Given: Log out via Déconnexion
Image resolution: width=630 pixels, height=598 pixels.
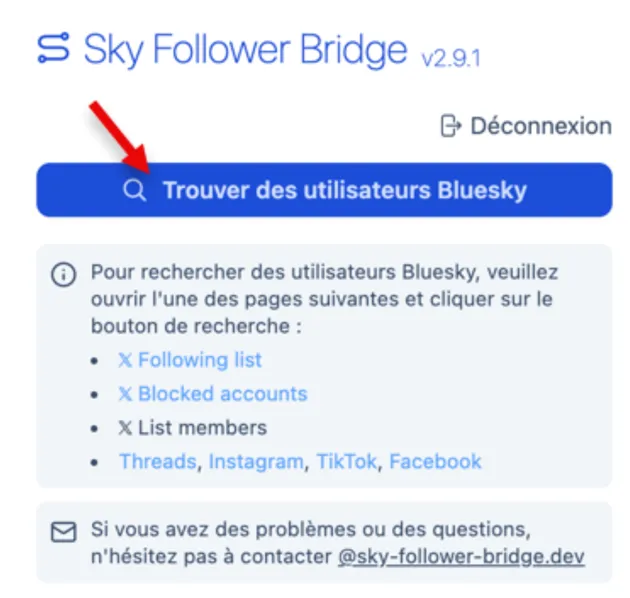Looking at the screenshot, I should coord(526,126).
